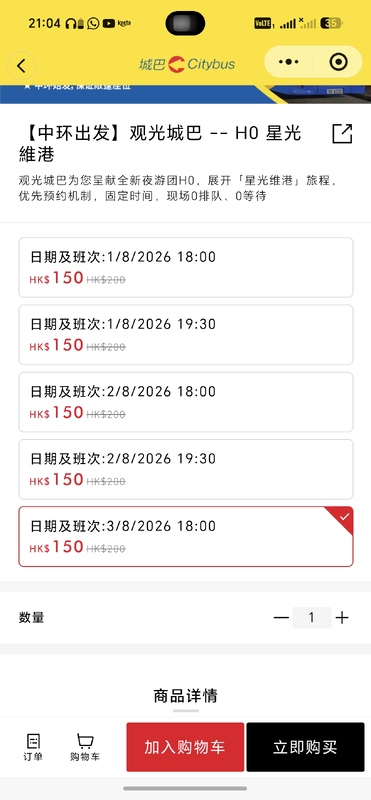
Task: Open the 购物车 shopping cart
Action: tap(85, 747)
